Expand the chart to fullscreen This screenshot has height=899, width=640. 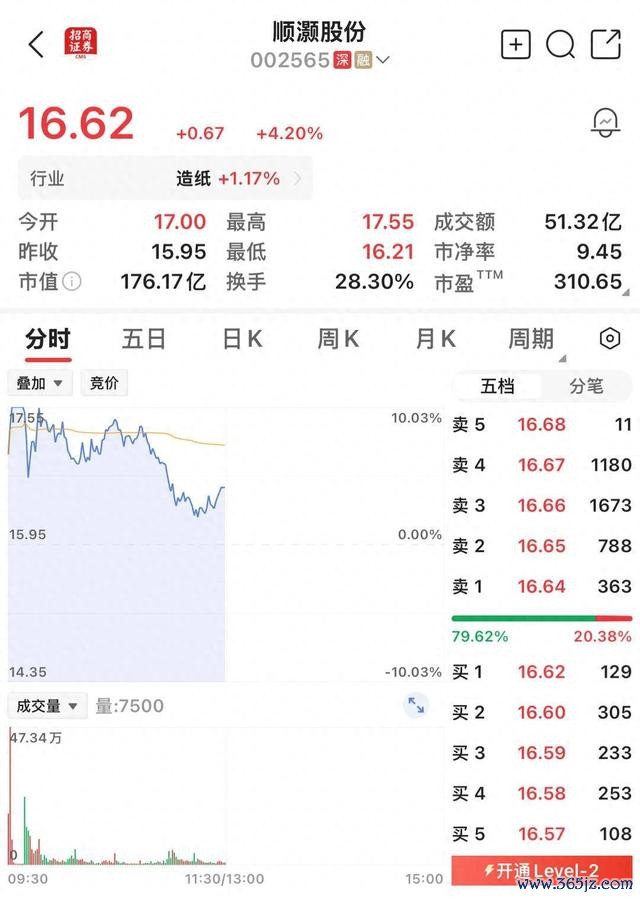[x=416, y=706]
